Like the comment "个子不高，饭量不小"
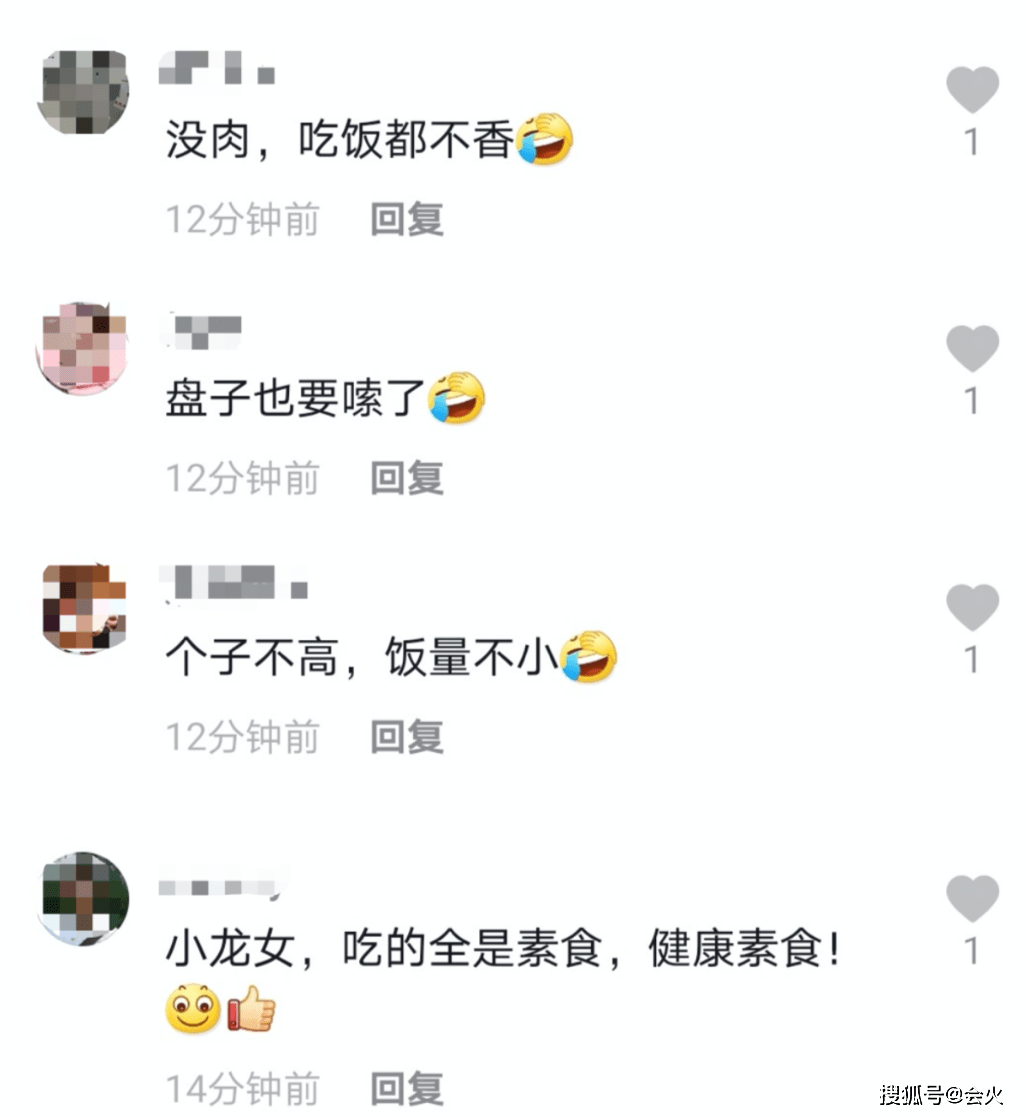The height and width of the screenshot is (1117, 1026). tap(972, 608)
